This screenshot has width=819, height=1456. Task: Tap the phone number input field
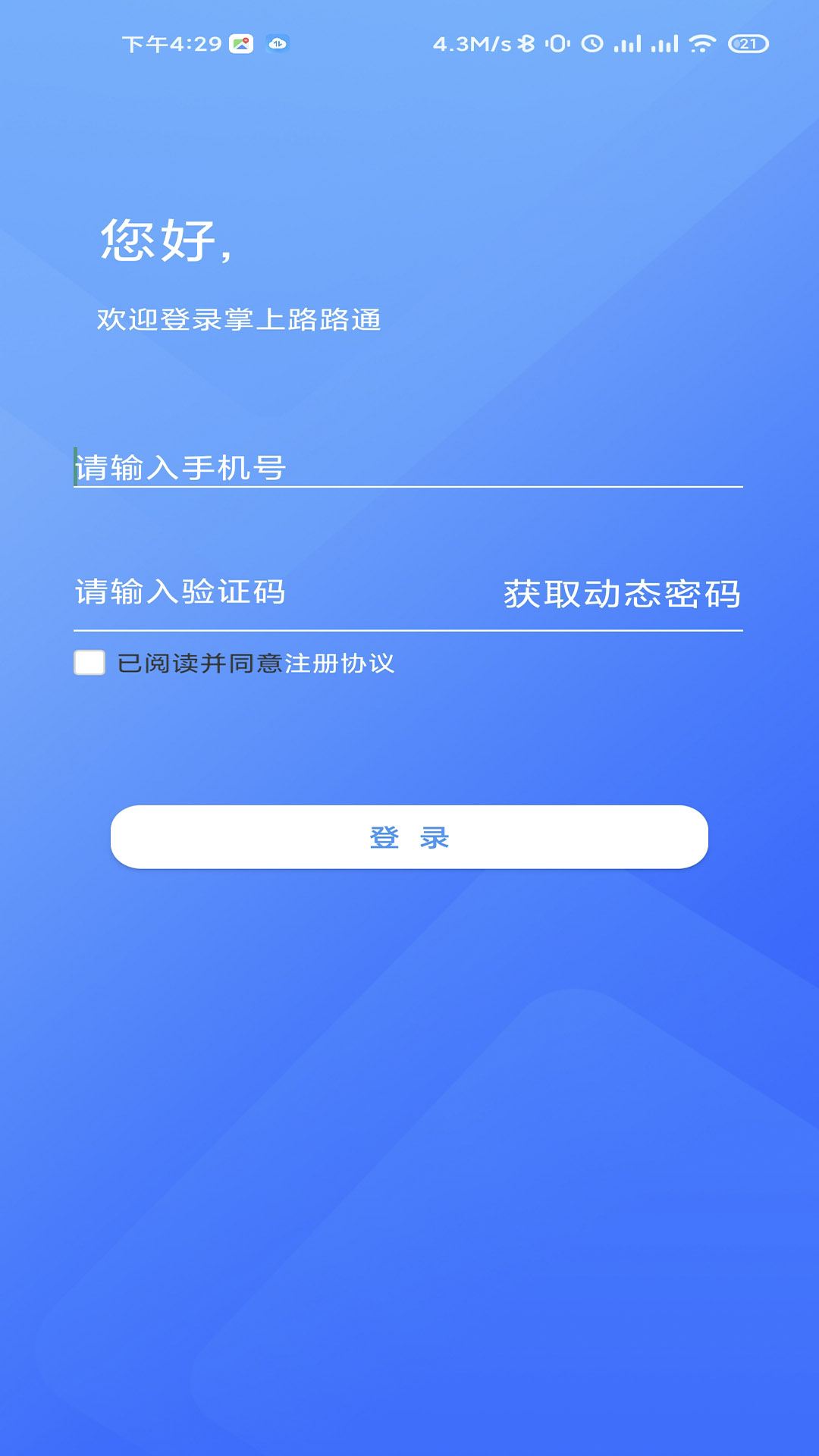(408, 467)
